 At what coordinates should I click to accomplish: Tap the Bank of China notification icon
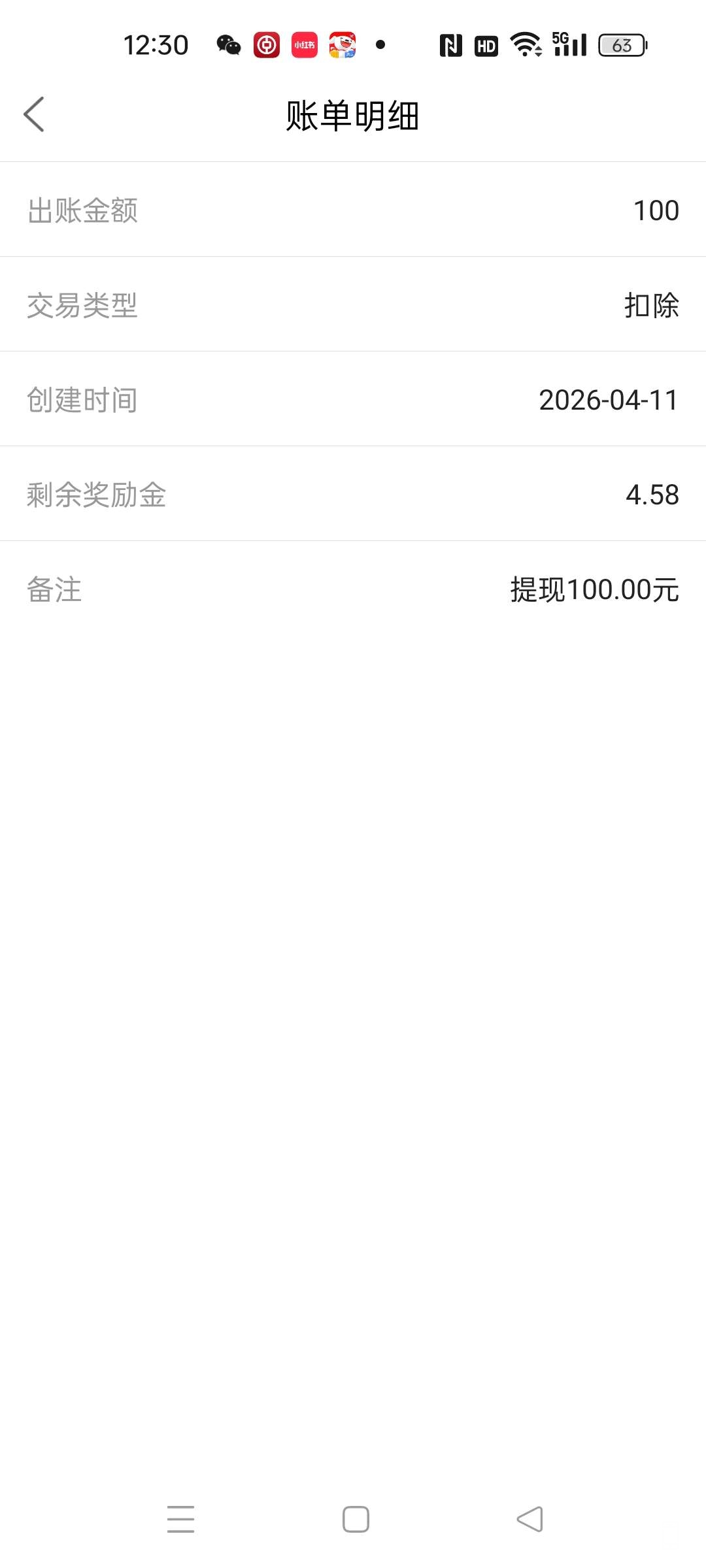pyautogui.click(x=265, y=46)
